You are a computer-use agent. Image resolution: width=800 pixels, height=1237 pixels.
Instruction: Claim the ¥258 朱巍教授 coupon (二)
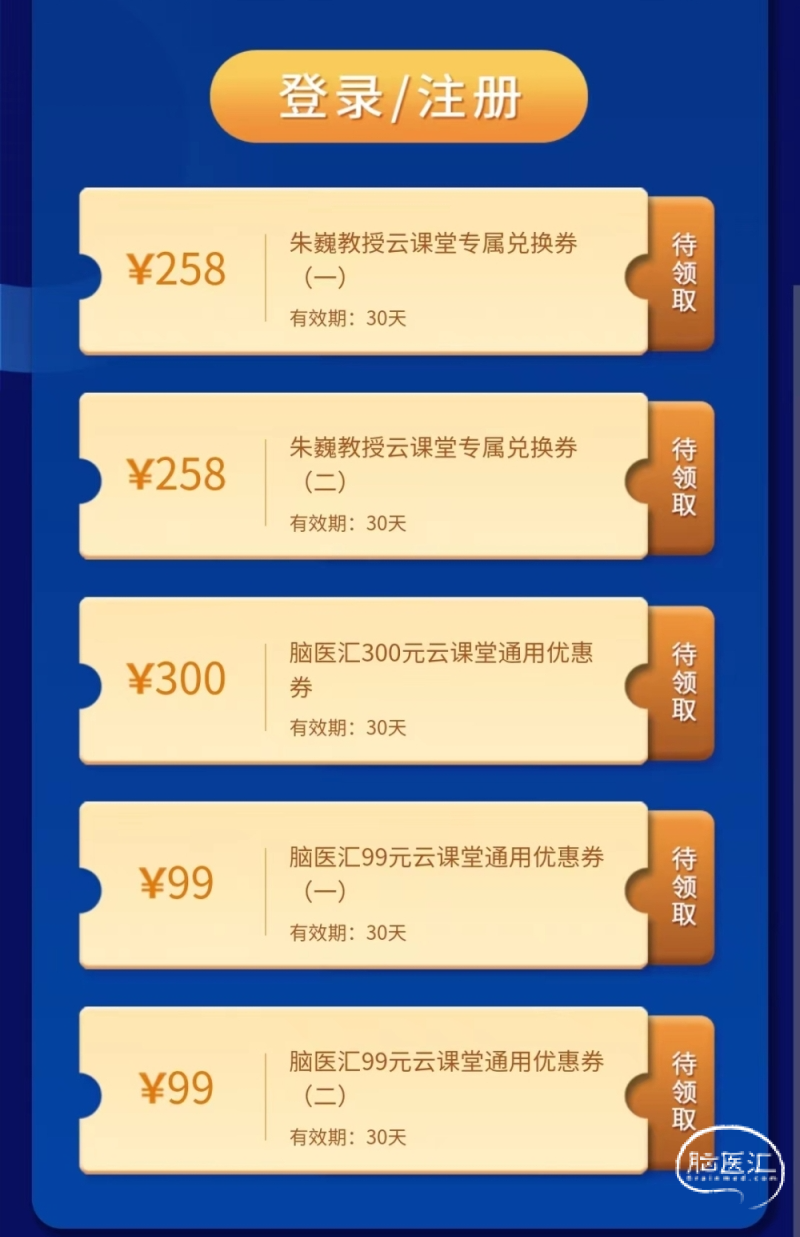coord(683,478)
